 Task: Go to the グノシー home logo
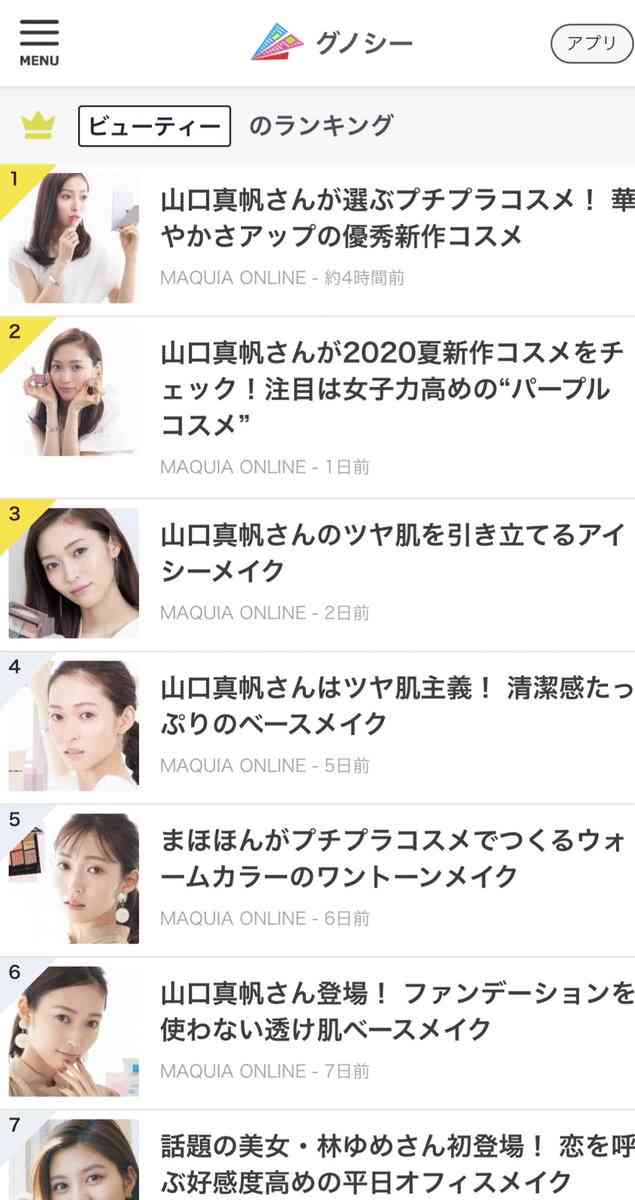(x=332, y=43)
